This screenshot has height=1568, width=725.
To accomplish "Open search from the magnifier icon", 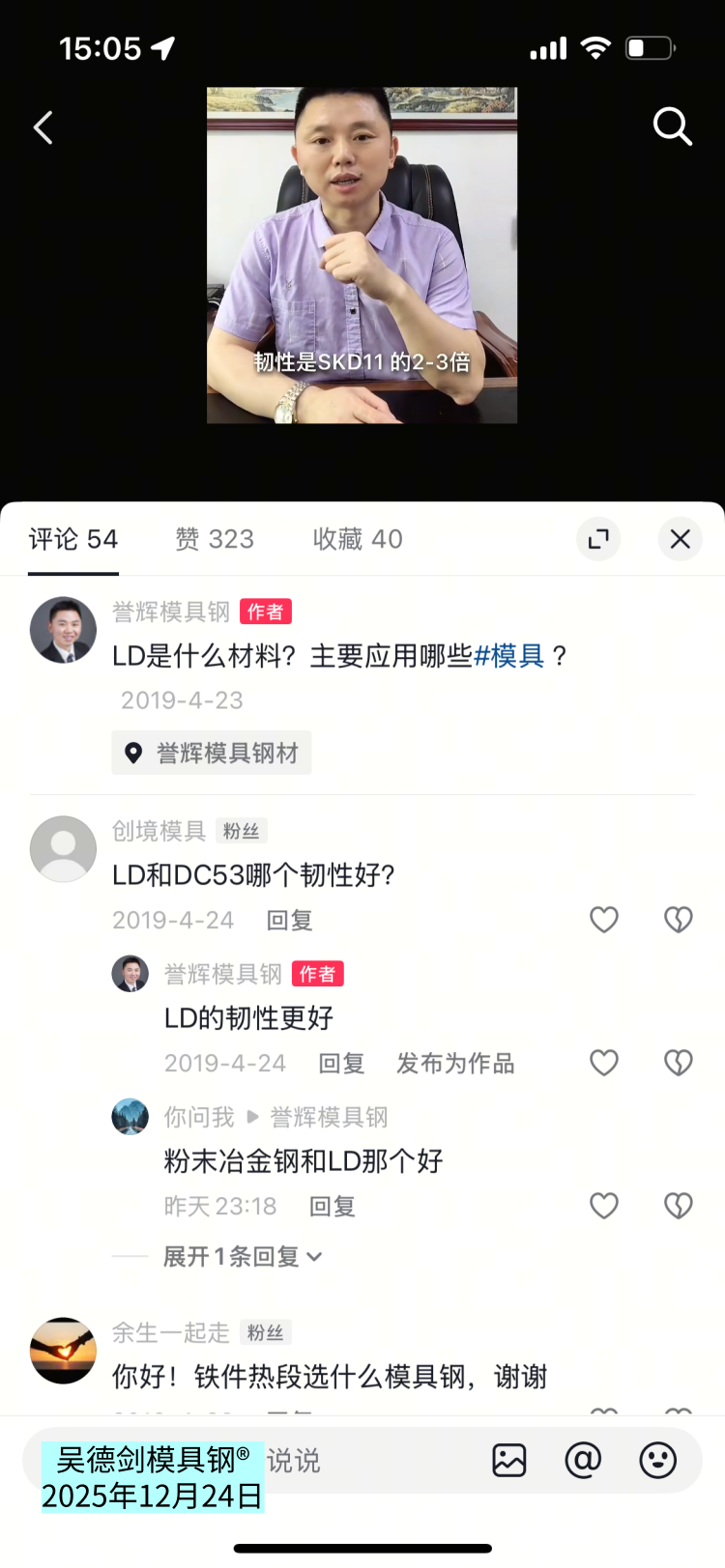I will [672, 127].
